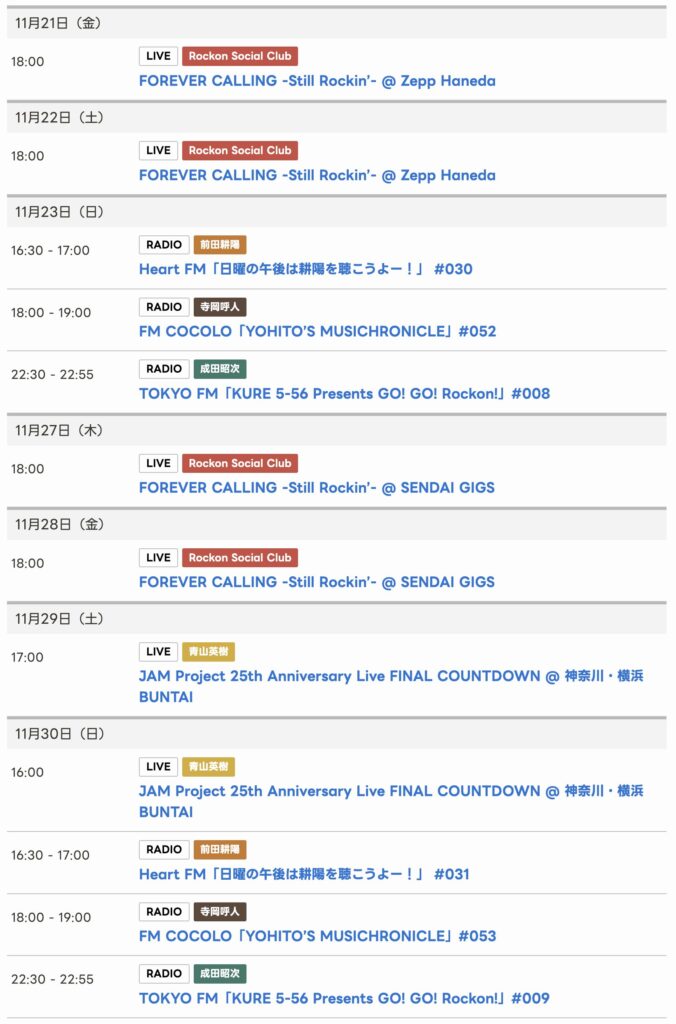View the 11月30日 JAM Project FINAL COUNTDOWN live
Viewport: 676px width, 1024px height.
[x=390, y=791]
